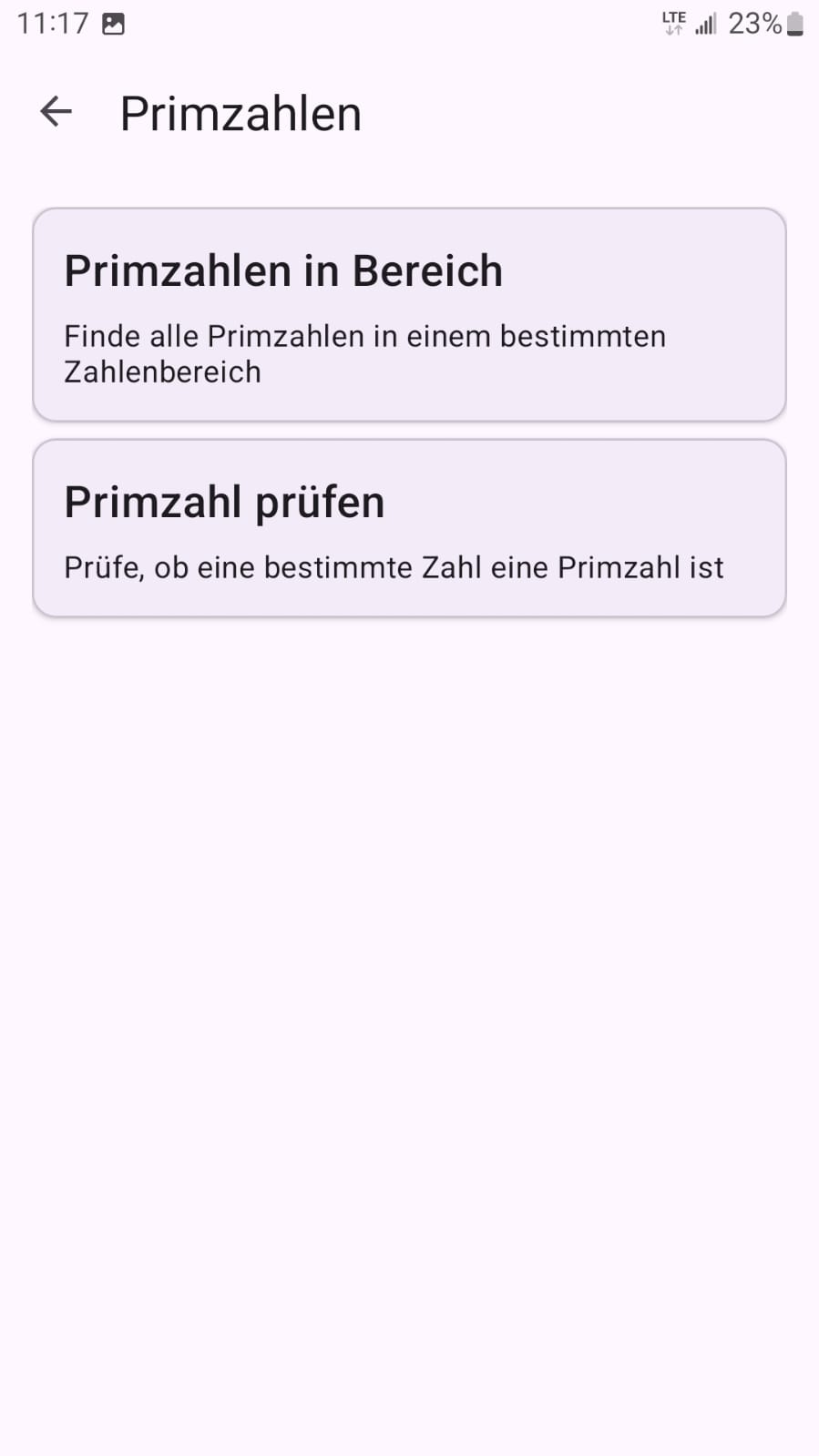Click the arrow left of Primzahlen title

(x=55, y=112)
